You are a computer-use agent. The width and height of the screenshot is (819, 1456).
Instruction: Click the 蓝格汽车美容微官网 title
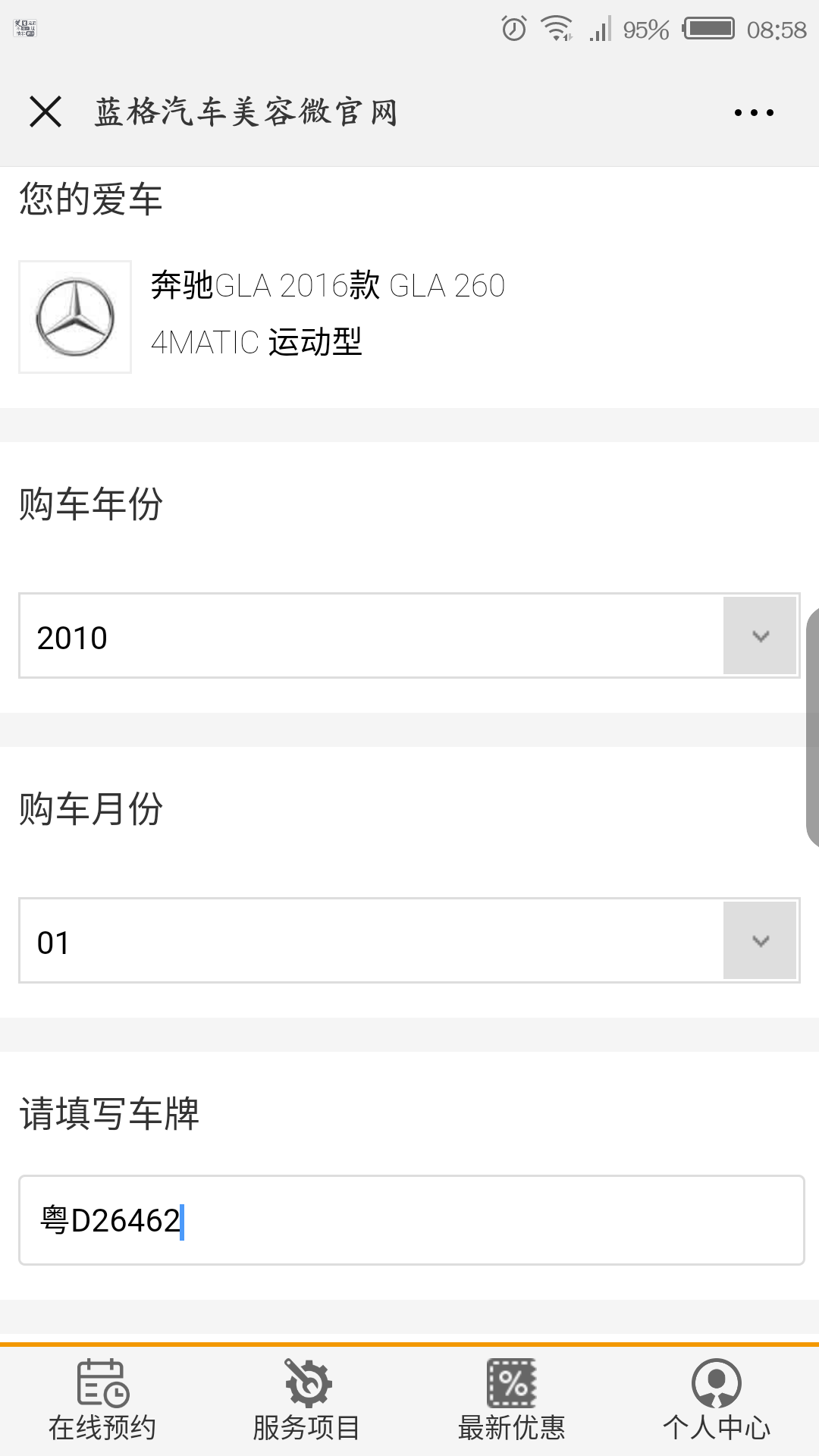point(242,112)
